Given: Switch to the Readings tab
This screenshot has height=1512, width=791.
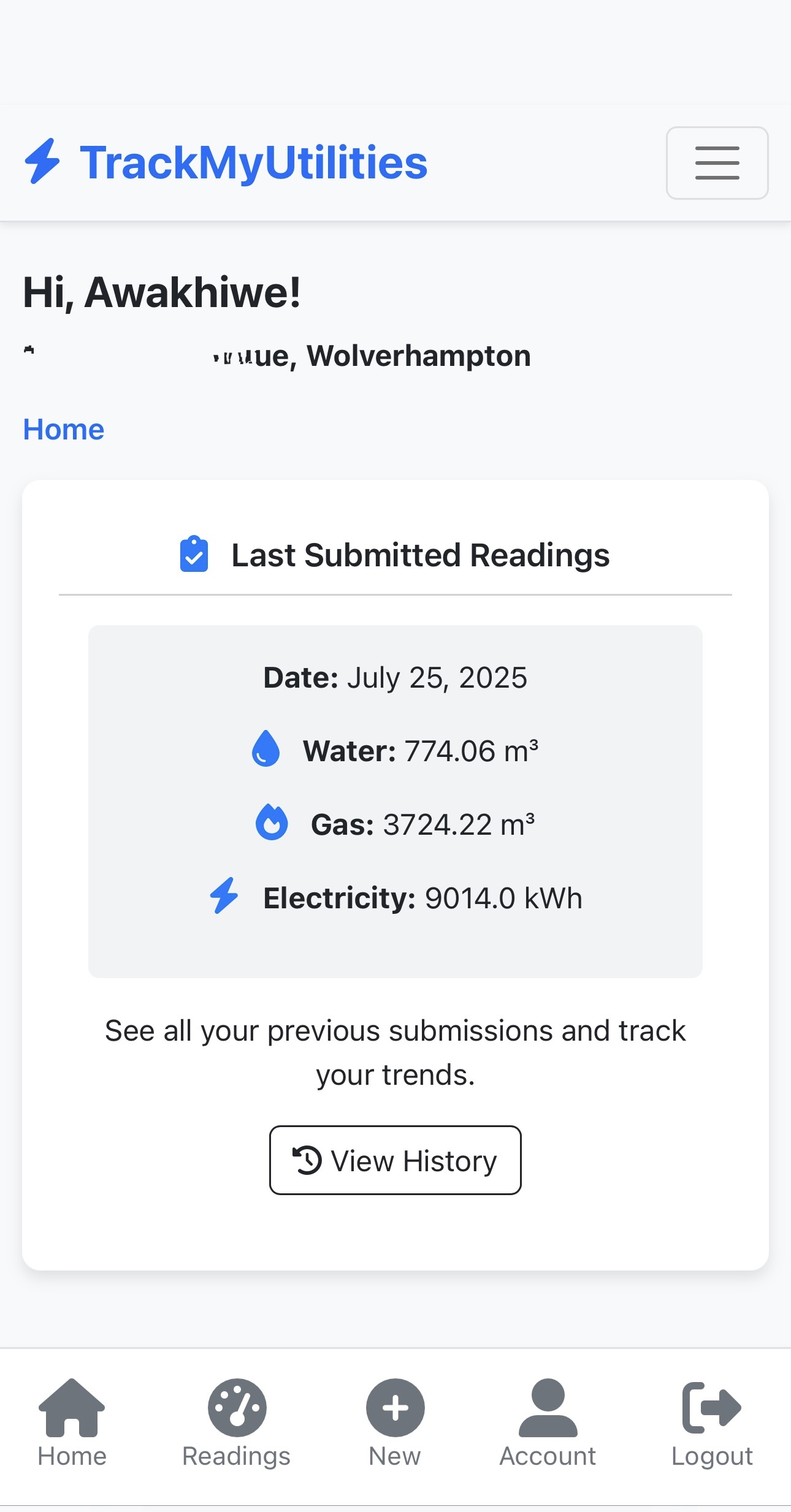Looking at the screenshot, I should [237, 1423].
